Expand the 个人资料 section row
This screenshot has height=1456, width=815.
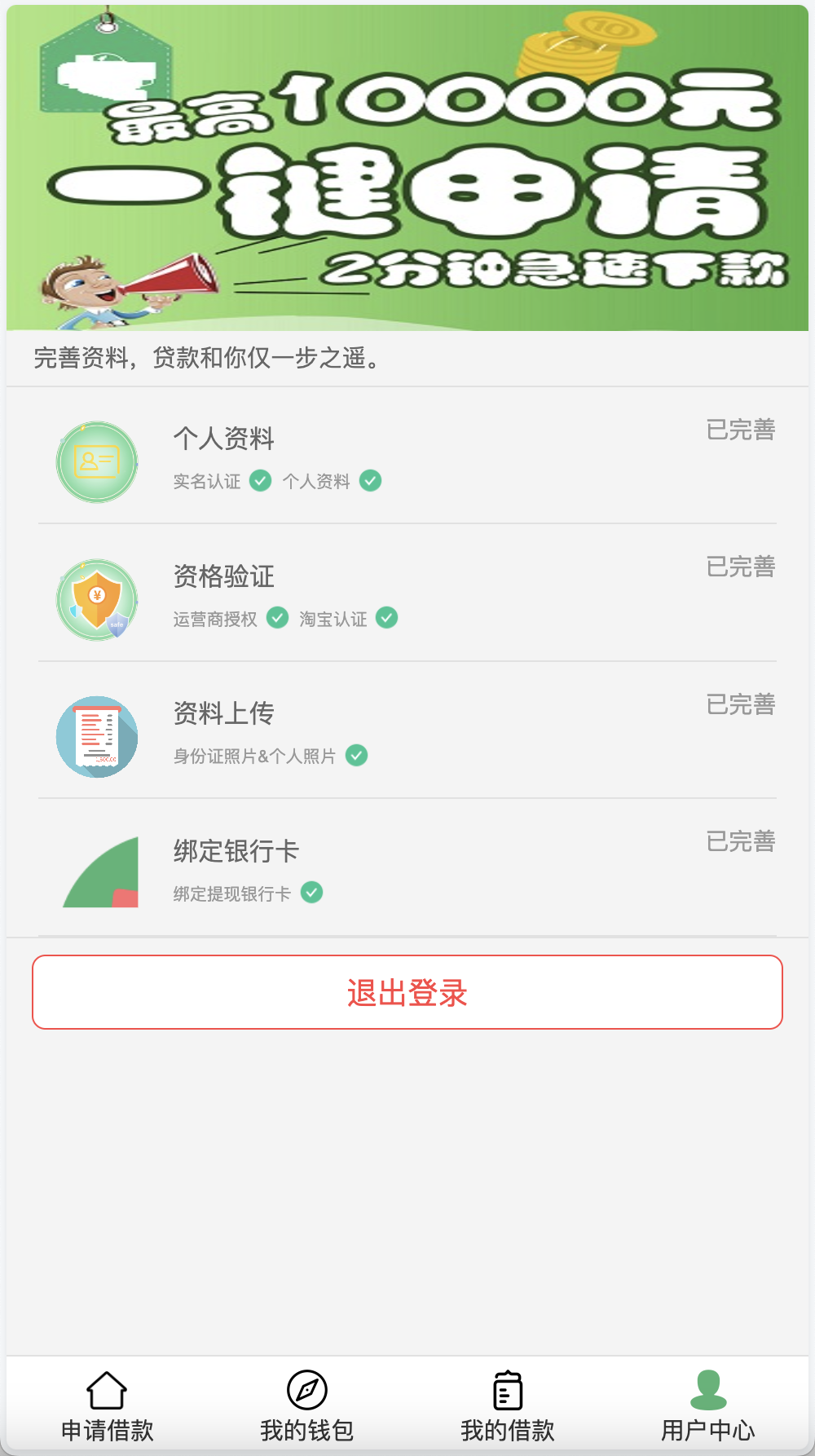point(407,457)
